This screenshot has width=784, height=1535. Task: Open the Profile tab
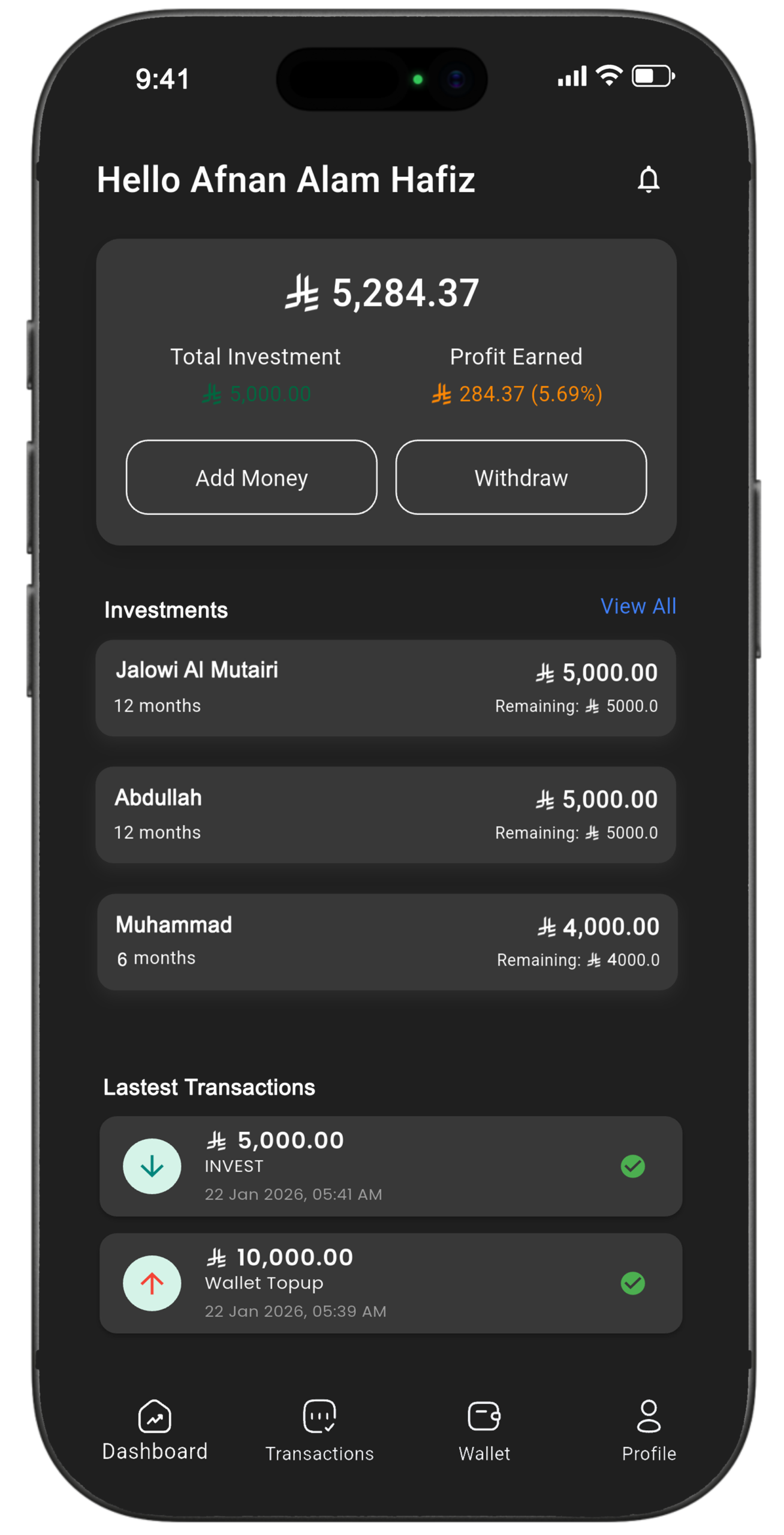tap(649, 1431)
